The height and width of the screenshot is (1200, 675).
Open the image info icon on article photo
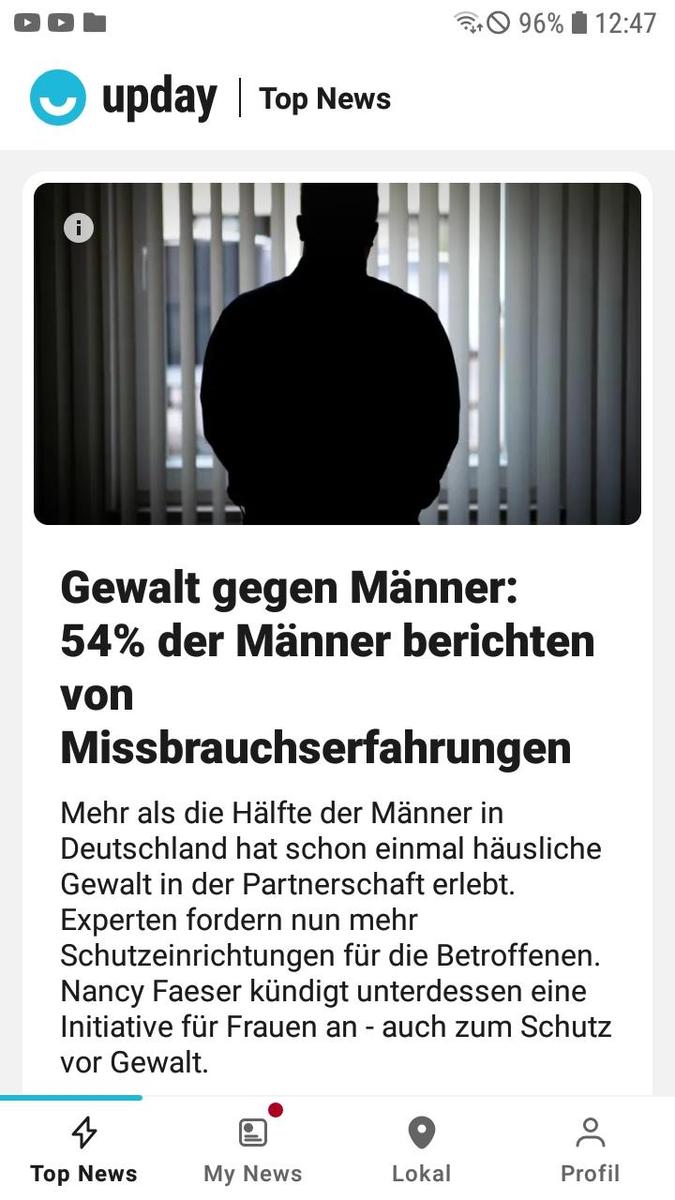tap(78, 228)
